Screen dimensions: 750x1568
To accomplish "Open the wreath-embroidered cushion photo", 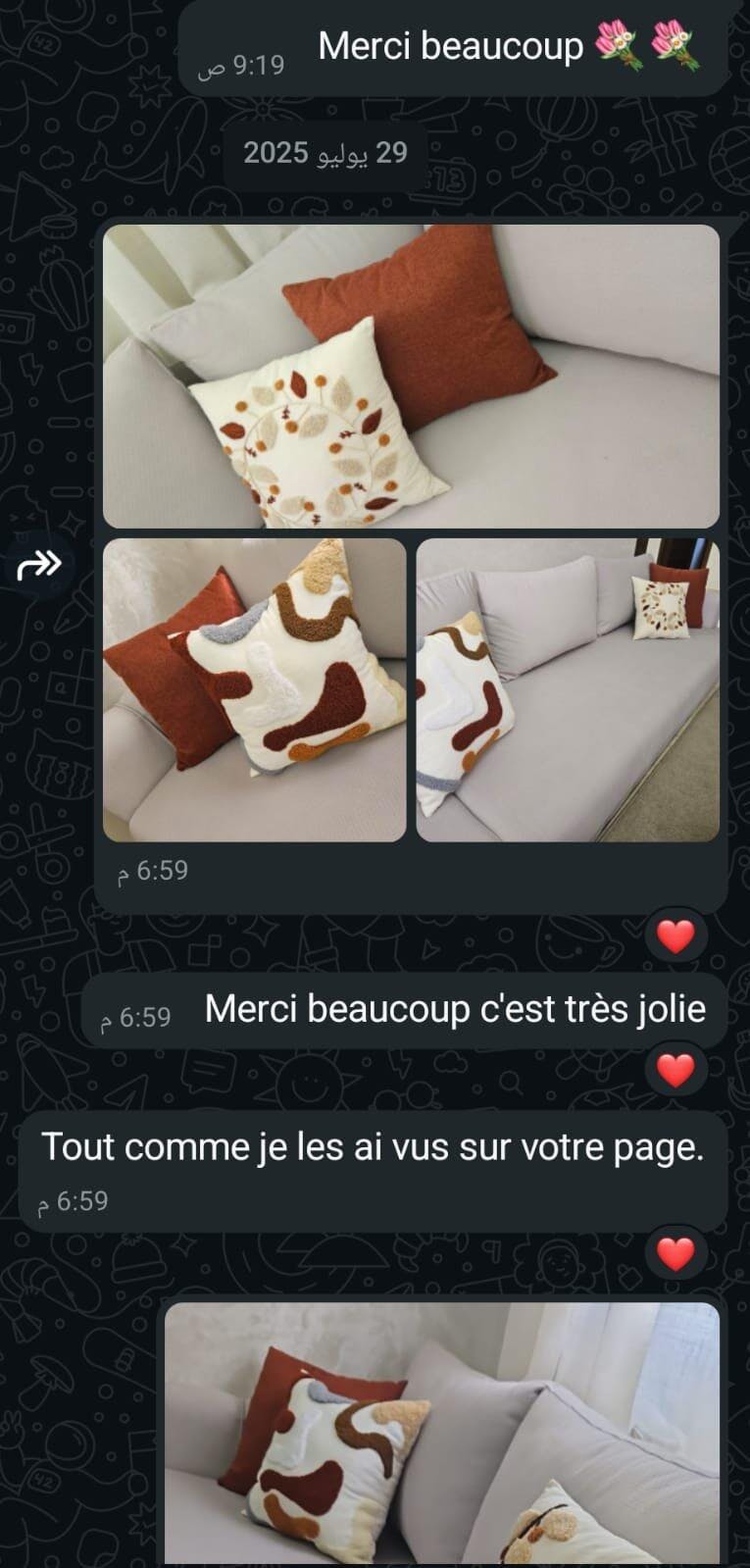I will pyautogui.click(x=411, y=377).
